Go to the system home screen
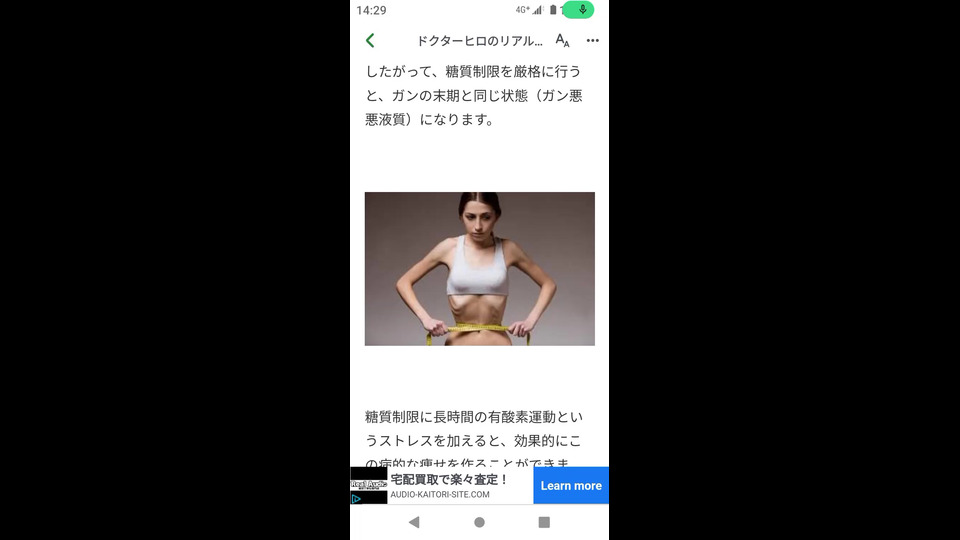 479,522
